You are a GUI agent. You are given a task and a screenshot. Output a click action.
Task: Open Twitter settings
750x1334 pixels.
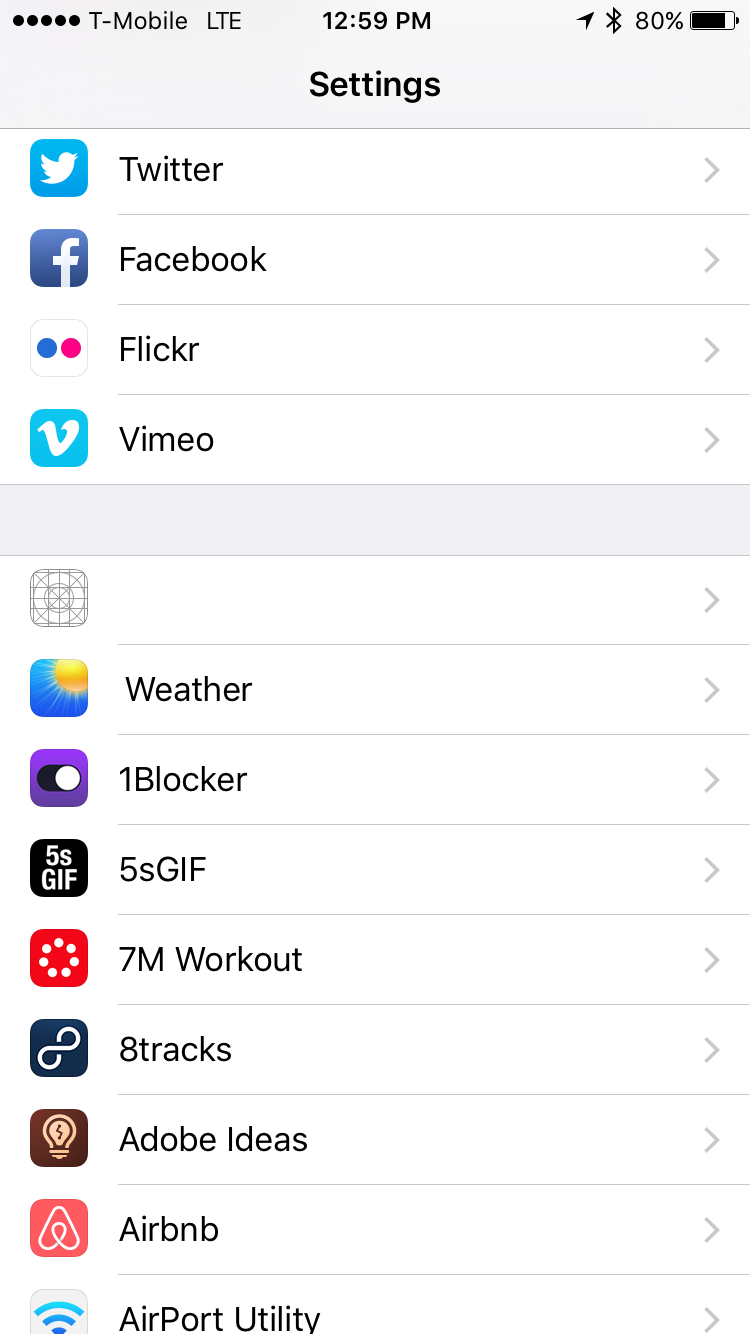375,170
